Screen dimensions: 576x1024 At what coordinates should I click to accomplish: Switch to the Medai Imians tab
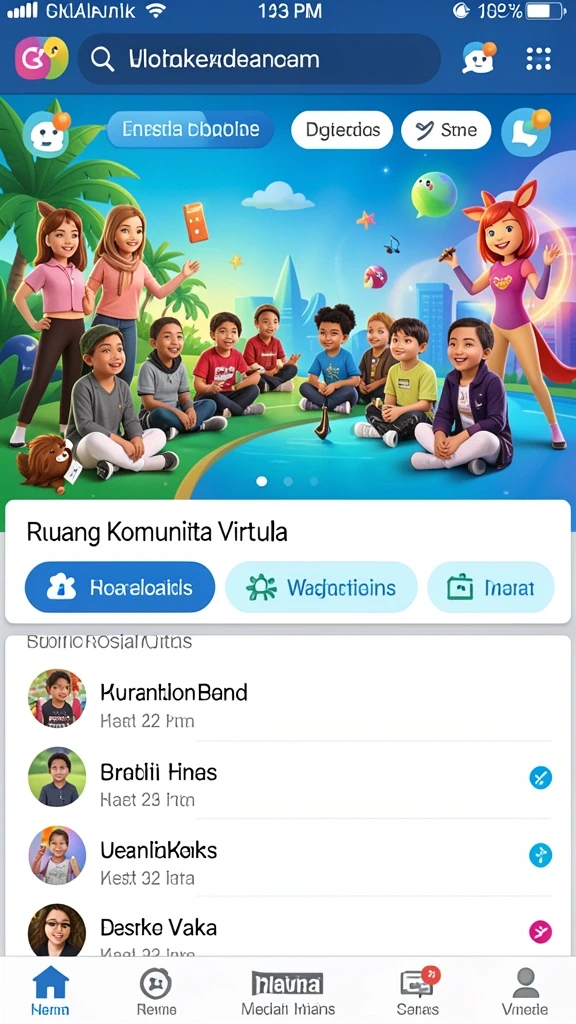(288, 991)
